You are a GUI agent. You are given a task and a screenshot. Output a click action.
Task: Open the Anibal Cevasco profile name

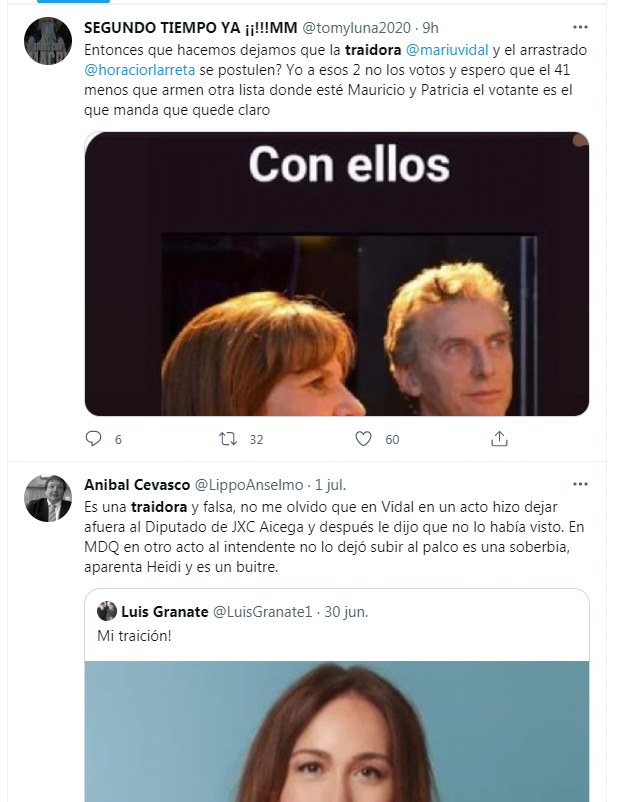[137, 485]
